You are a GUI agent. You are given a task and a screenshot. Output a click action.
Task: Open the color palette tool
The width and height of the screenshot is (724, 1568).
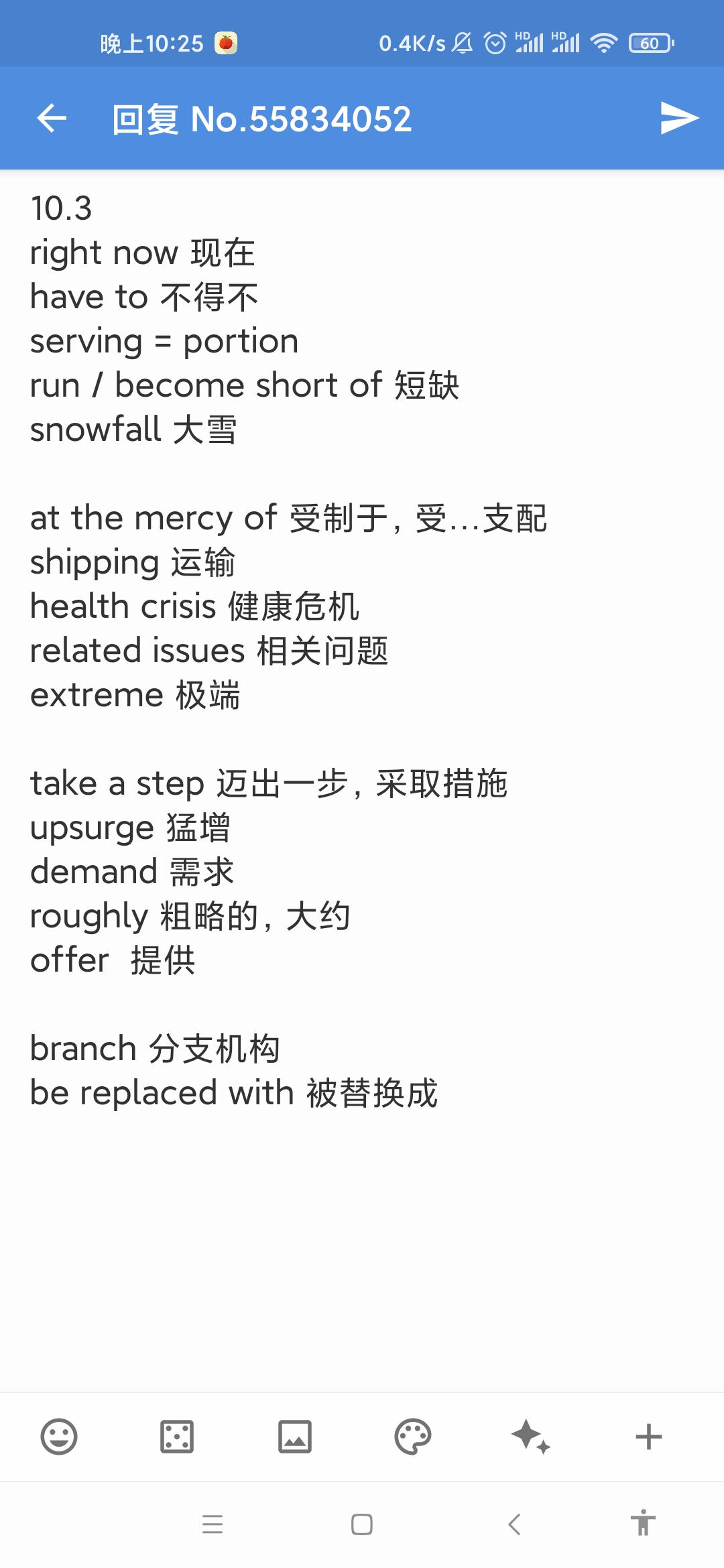coord(413,1437)
